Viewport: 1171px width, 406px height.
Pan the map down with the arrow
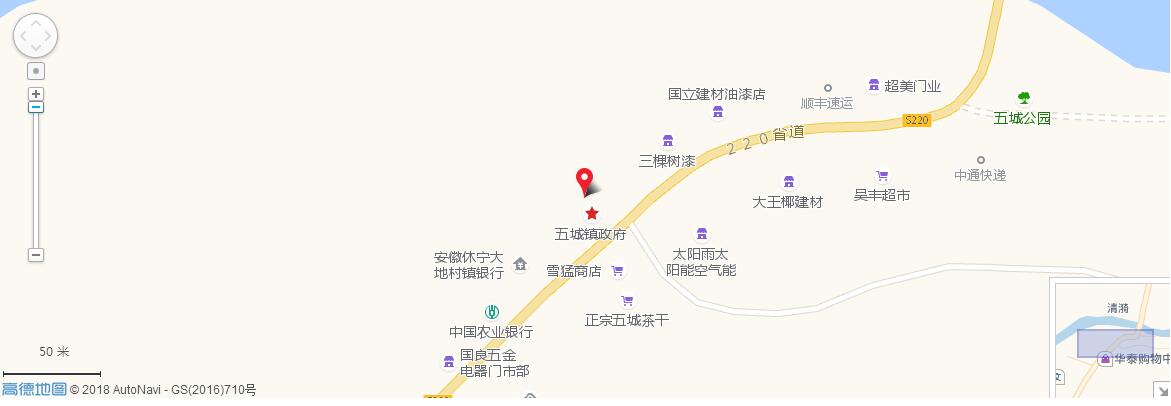[x=35, y=49]
